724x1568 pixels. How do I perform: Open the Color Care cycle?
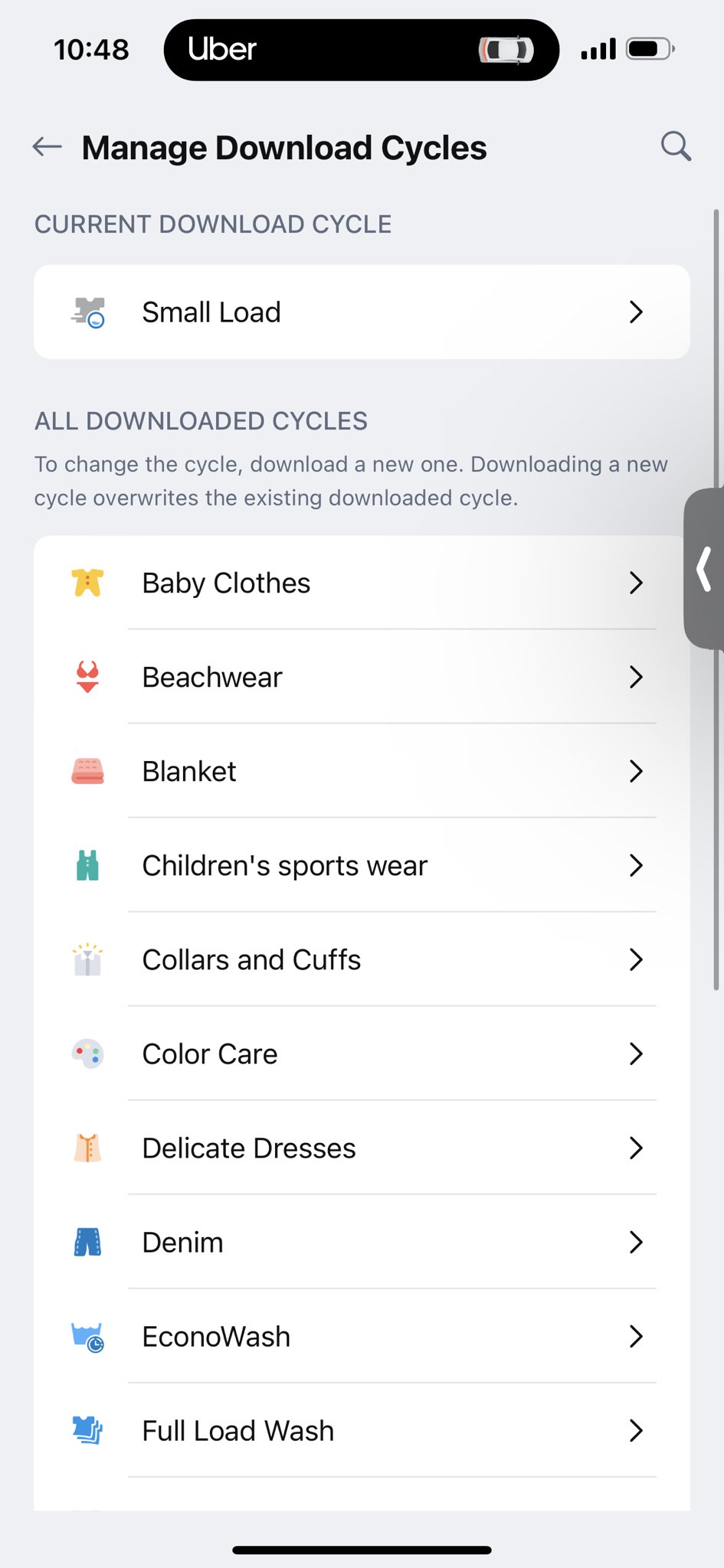click(x=362, y=1053)
